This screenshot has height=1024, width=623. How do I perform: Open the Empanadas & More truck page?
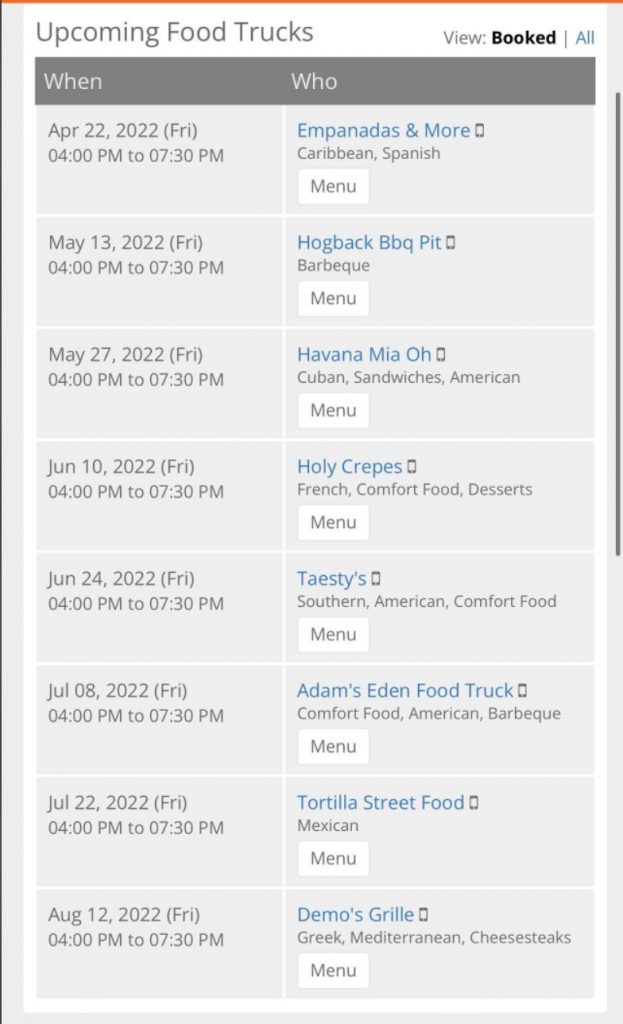click(x=383, y=131)
